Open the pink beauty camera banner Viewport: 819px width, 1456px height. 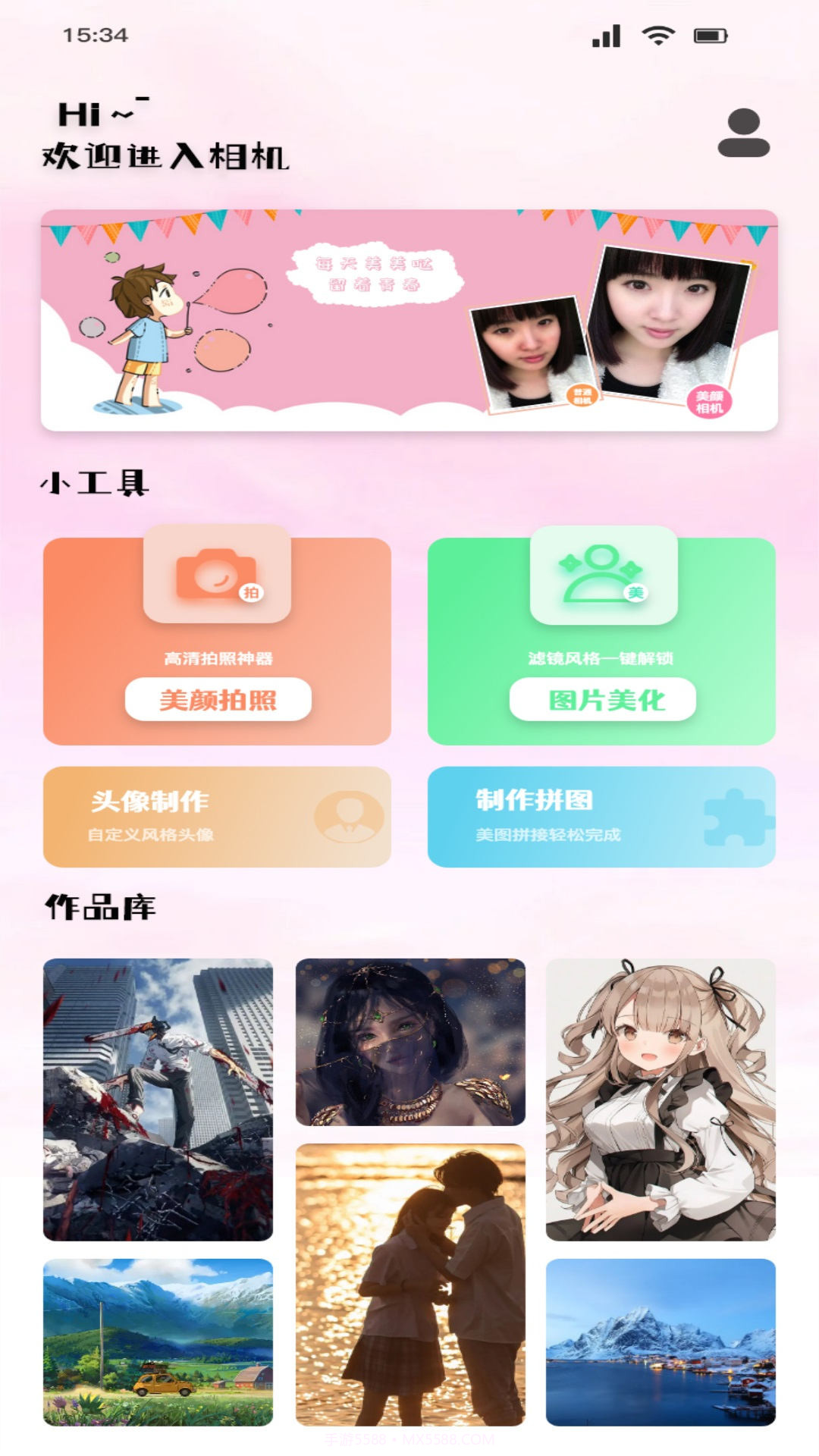(x=409, y=320)
